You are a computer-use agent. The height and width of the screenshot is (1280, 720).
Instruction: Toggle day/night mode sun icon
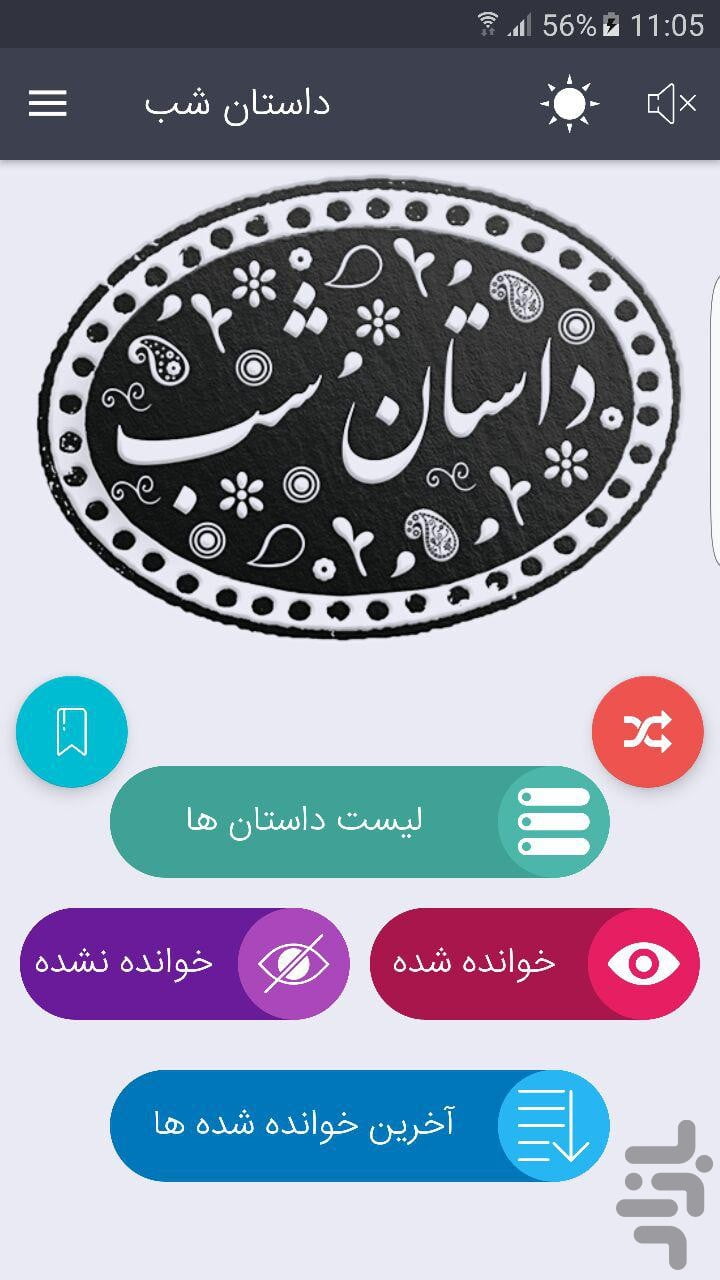point(569,103)
